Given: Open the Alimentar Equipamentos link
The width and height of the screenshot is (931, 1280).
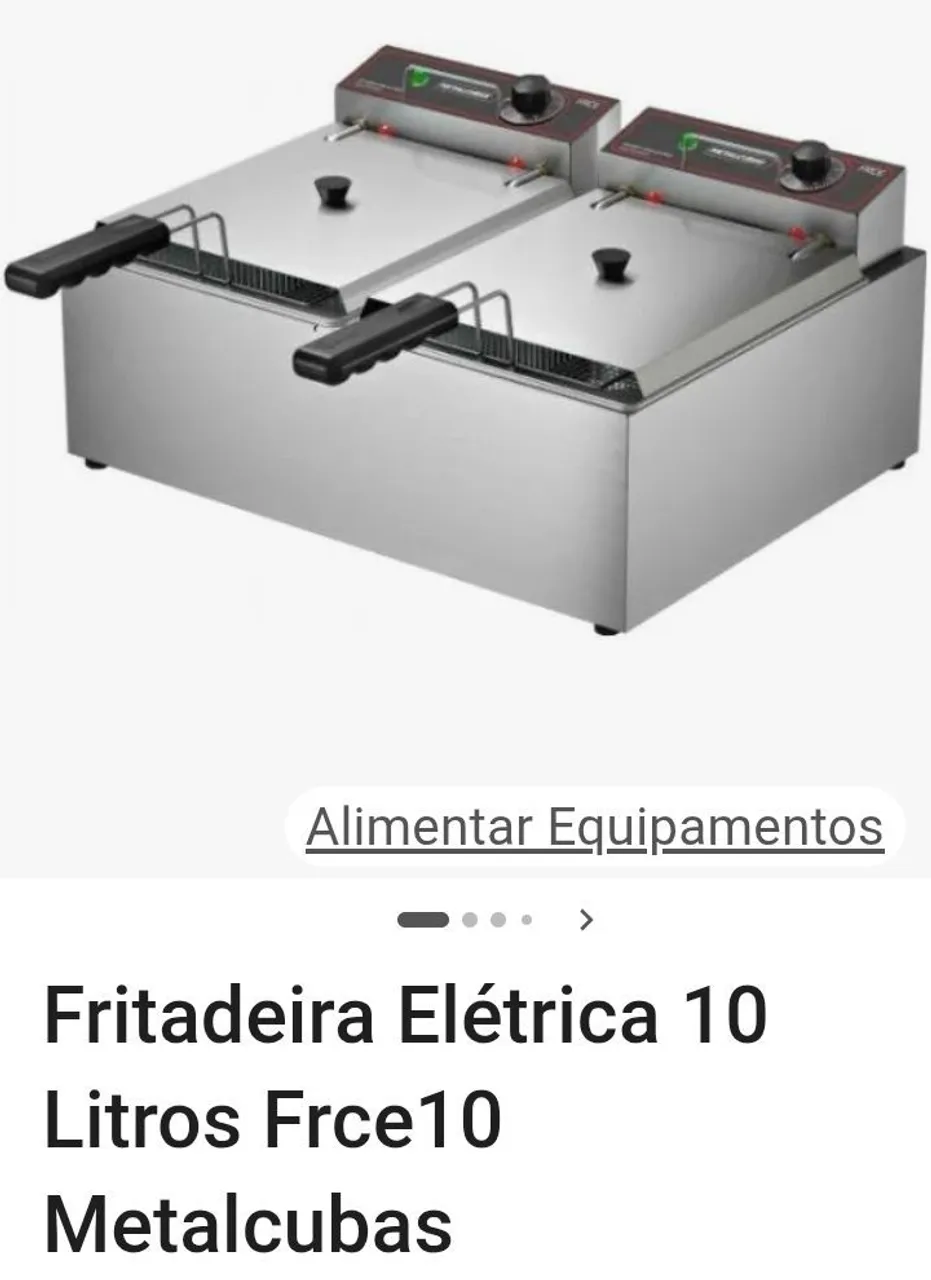Looking at the screenshot, I should pyautogui.click(x=595, y=827).
